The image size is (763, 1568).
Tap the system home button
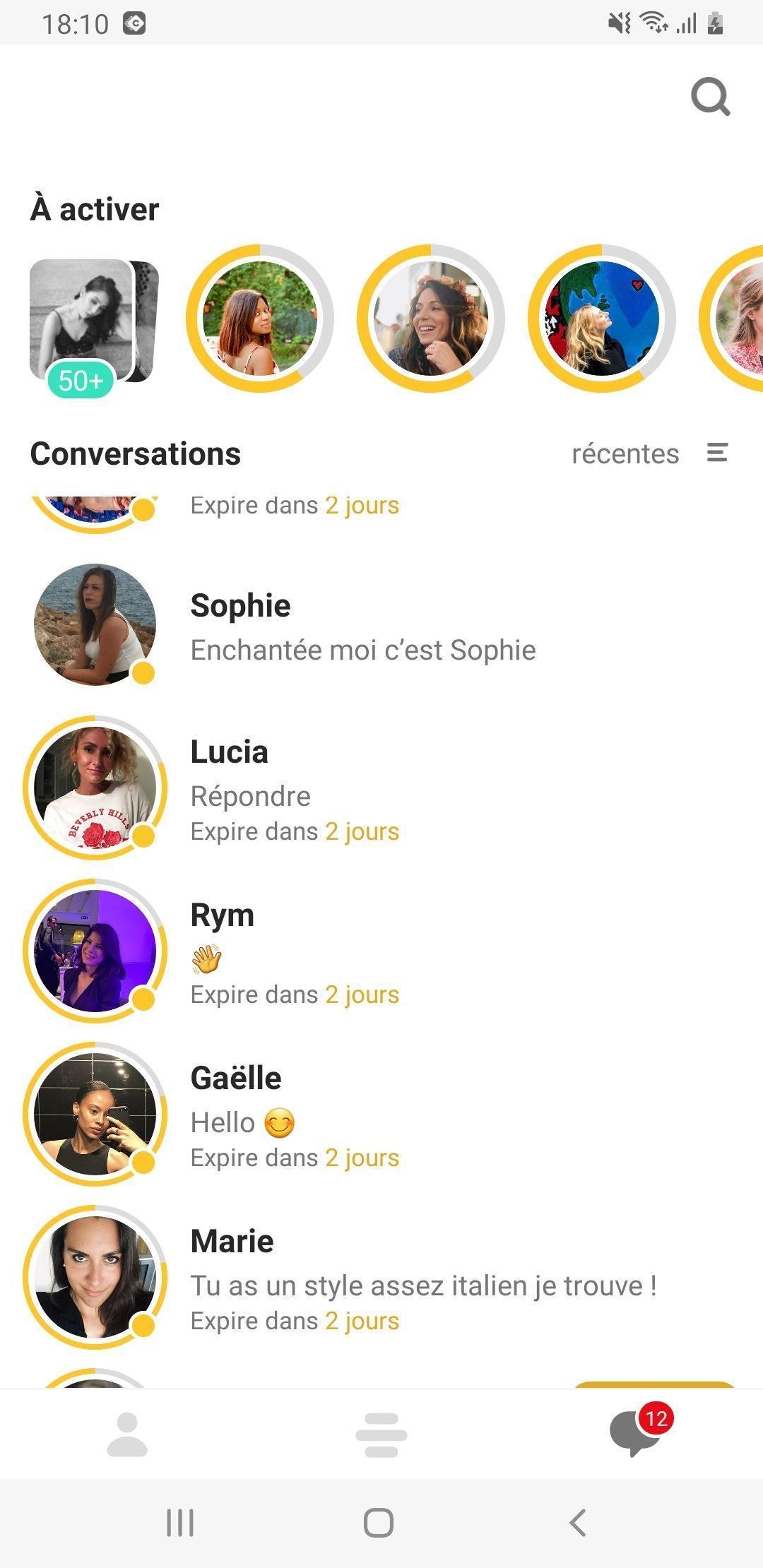[x=379, y=1522]
